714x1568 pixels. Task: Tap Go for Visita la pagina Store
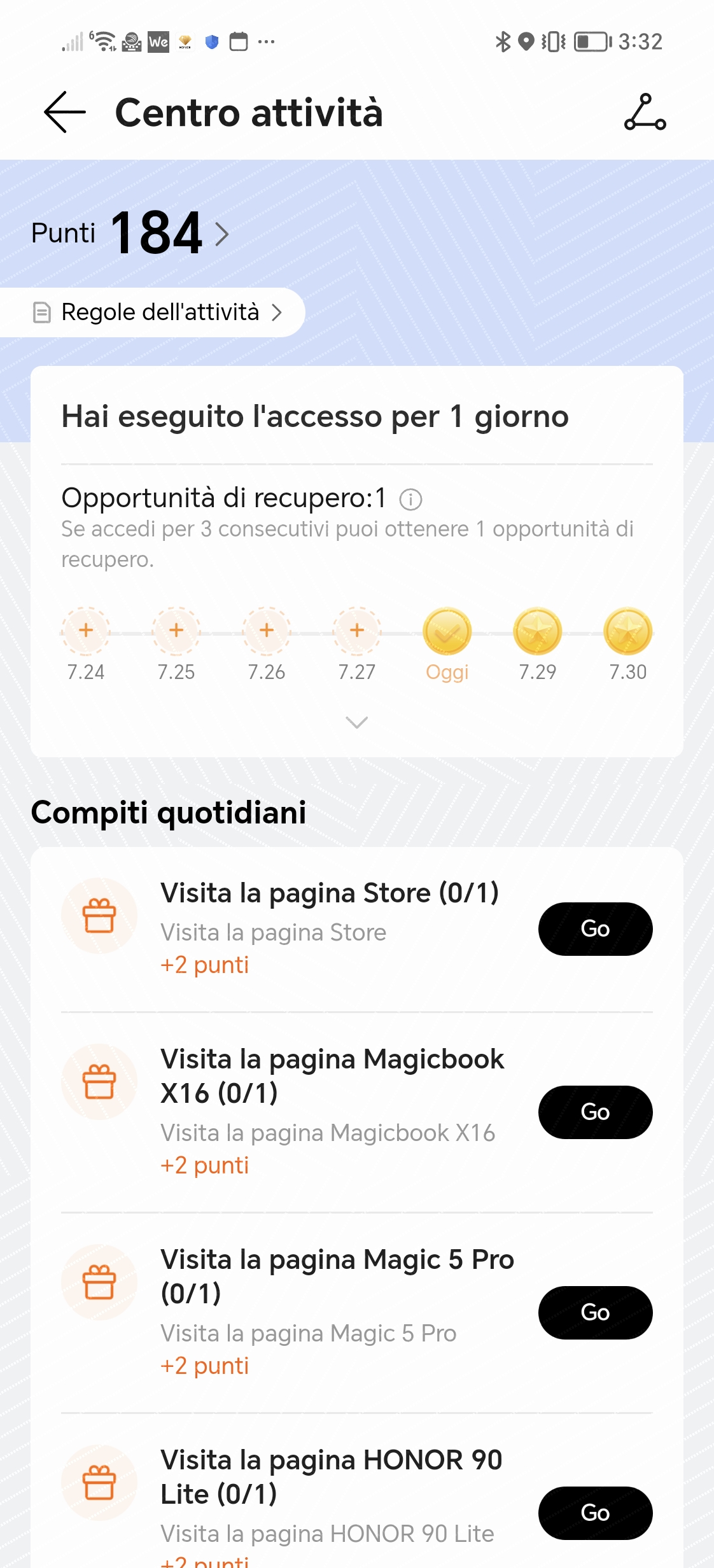click(595, 929)
